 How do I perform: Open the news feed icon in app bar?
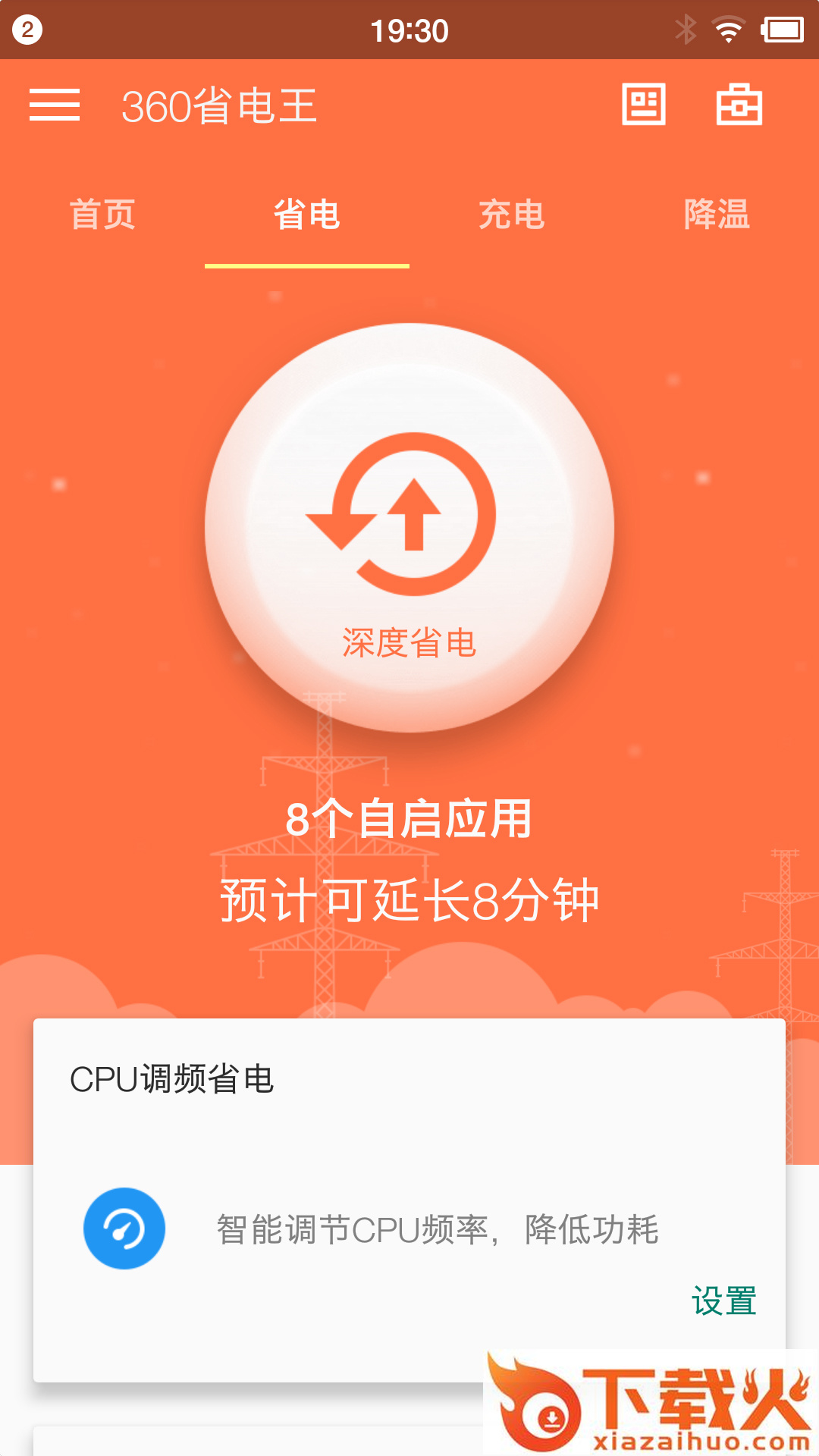click(x=644, y=104)
